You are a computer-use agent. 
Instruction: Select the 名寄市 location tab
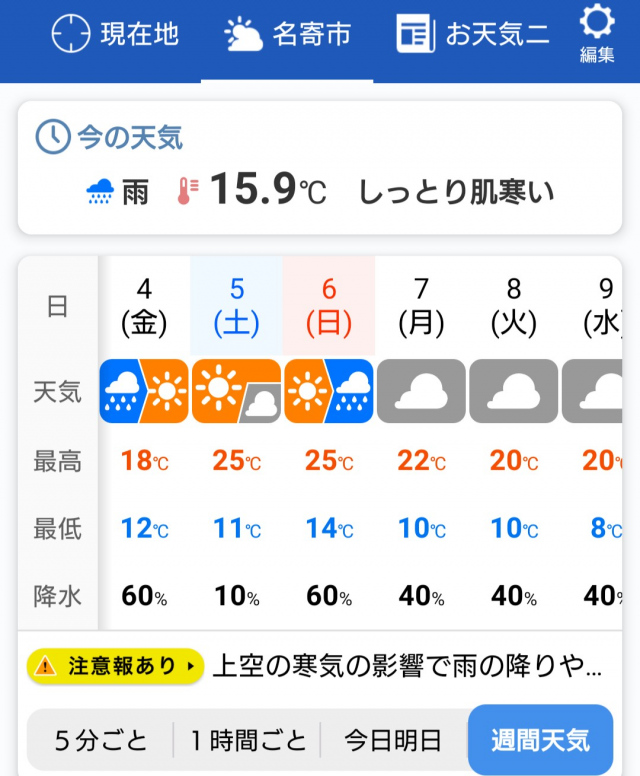(x=288, y=36)
